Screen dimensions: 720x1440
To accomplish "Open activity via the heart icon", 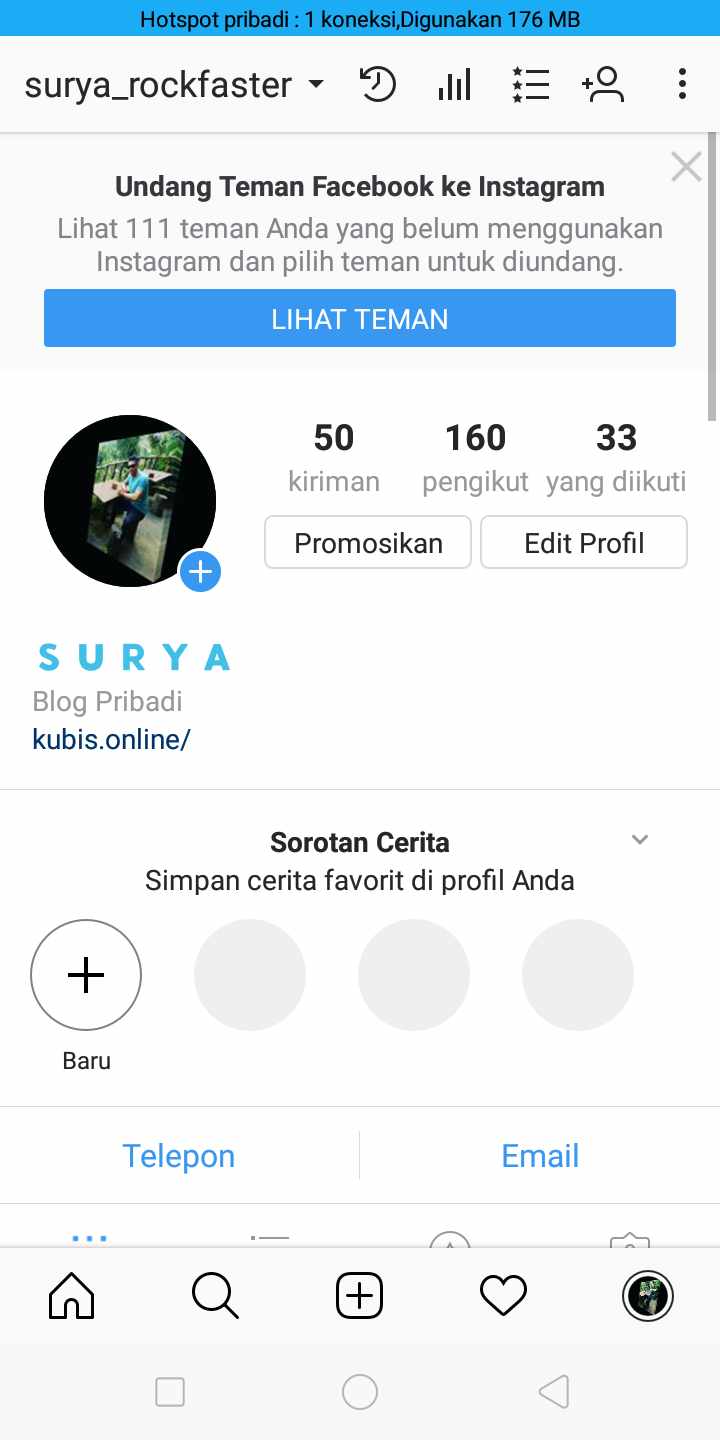I will pyautogui.click(x=503, y=1295).
